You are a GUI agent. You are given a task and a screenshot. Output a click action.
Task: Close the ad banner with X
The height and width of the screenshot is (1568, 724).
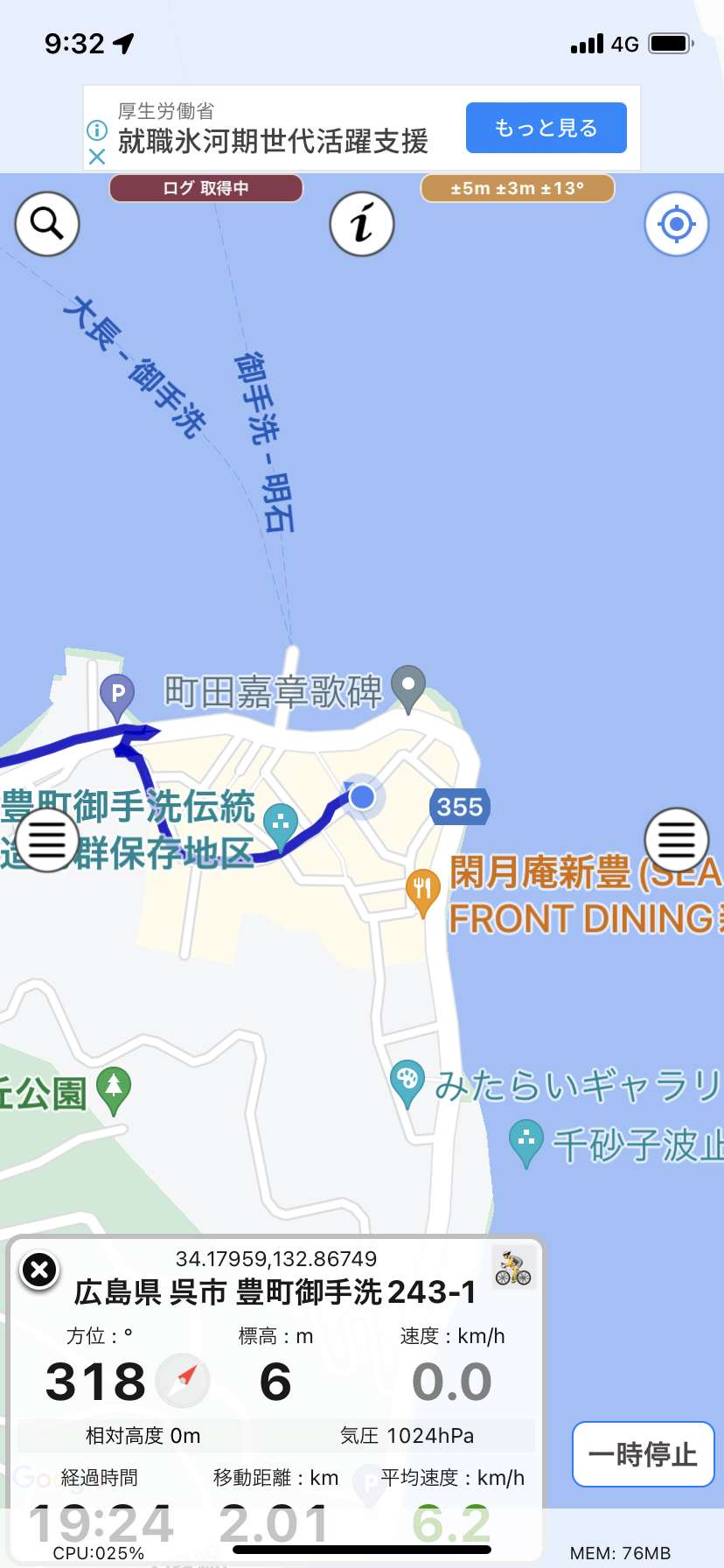97,157
